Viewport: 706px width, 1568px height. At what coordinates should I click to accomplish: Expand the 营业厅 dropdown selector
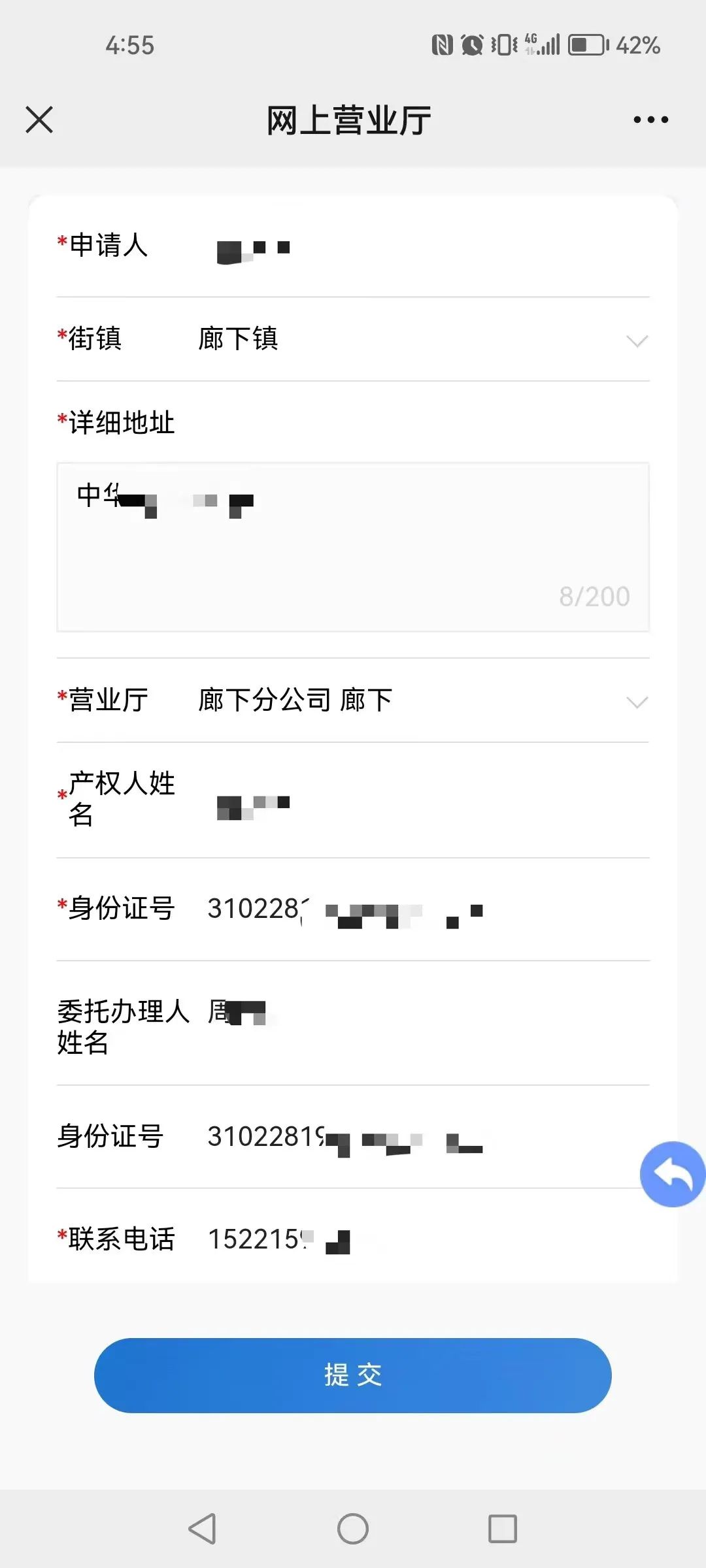(x=418, y=700)
